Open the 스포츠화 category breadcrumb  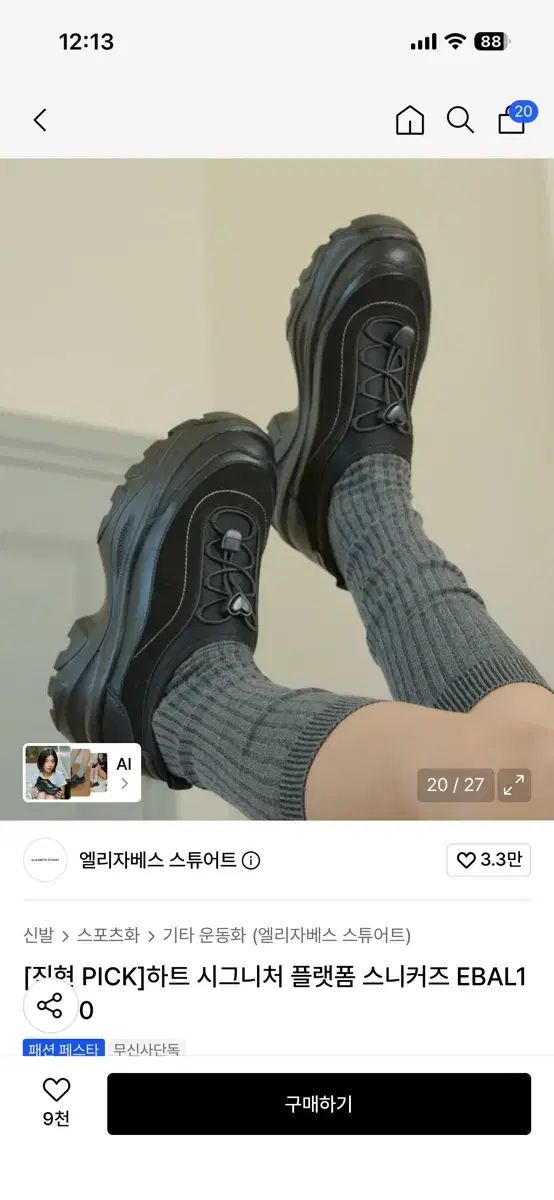tap(108, 935)
